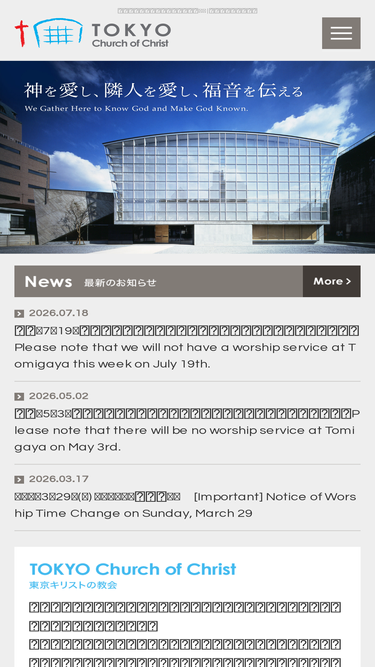Open the hamburger menu
The width and height of the screenshot is (375, 667).
click(x=341, y=33)
